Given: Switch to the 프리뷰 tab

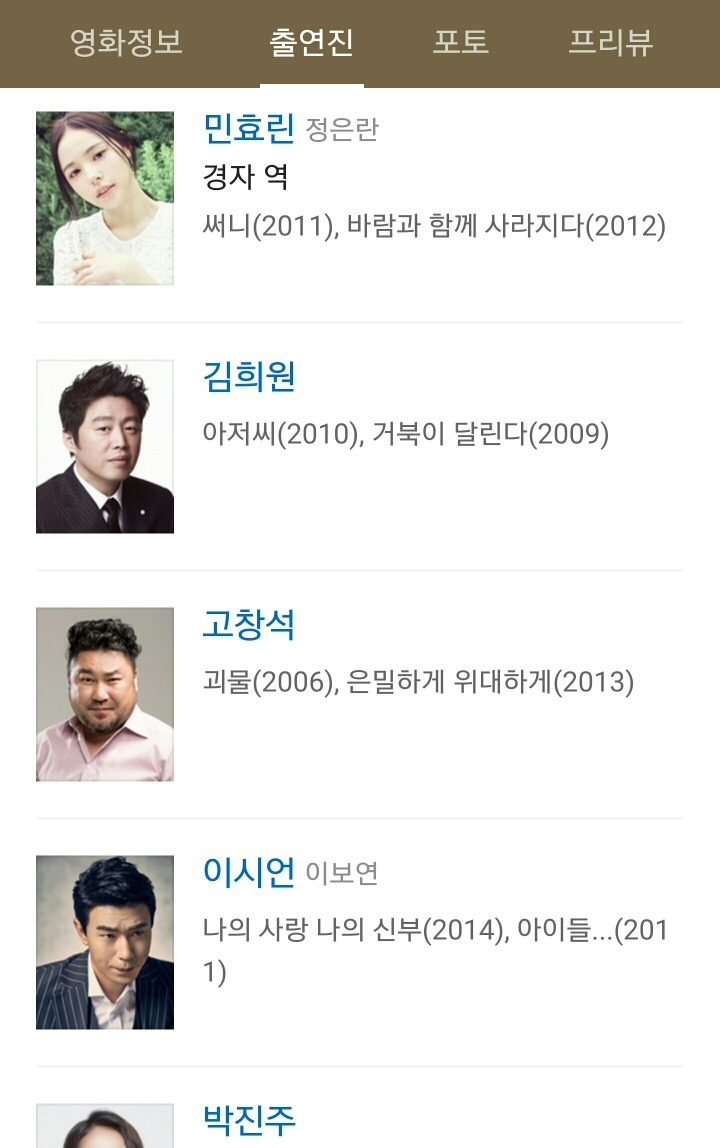Looking at the screenshot, I should pyautogui.click(x=610, y=43).
